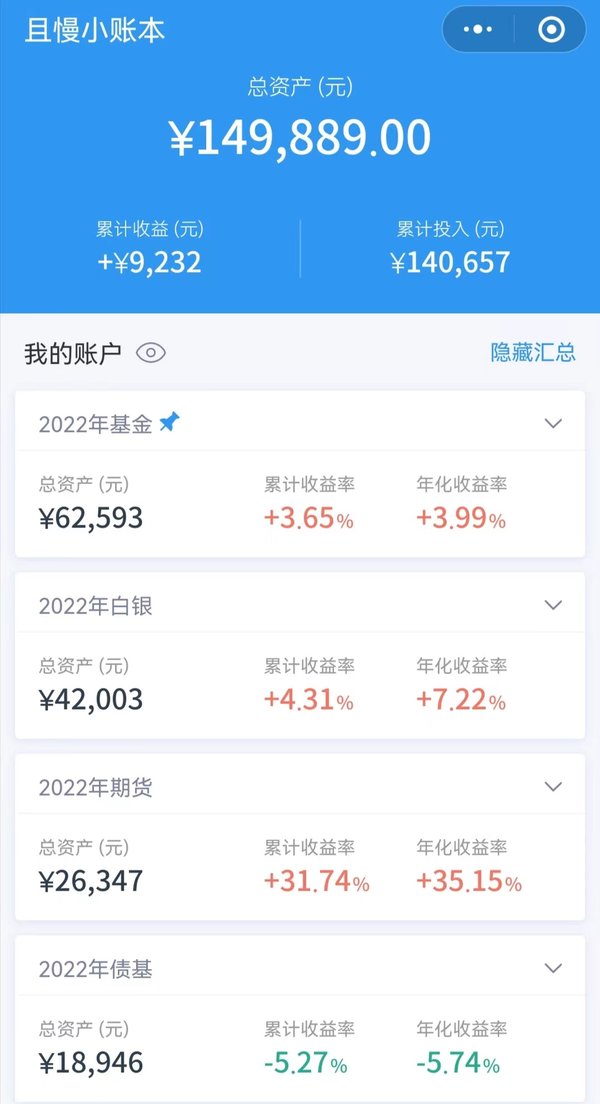
Task: Expand the 2022年白银 account chevron
Action: (x=554, y=605)
